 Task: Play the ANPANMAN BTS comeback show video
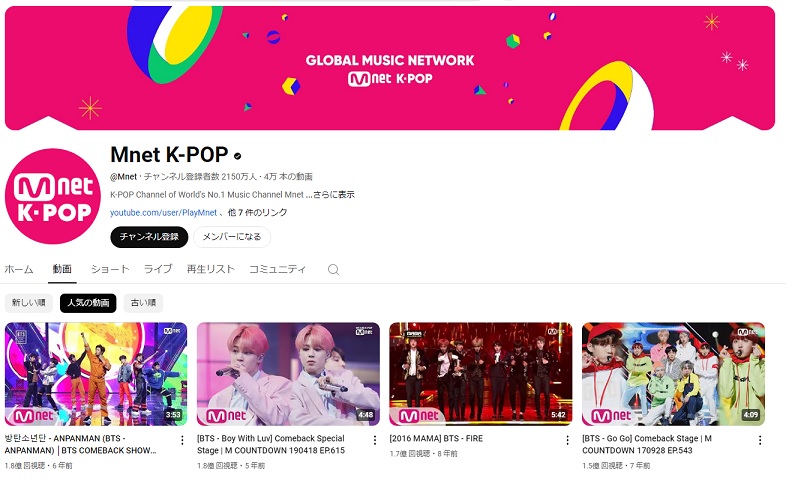[96, 374]
